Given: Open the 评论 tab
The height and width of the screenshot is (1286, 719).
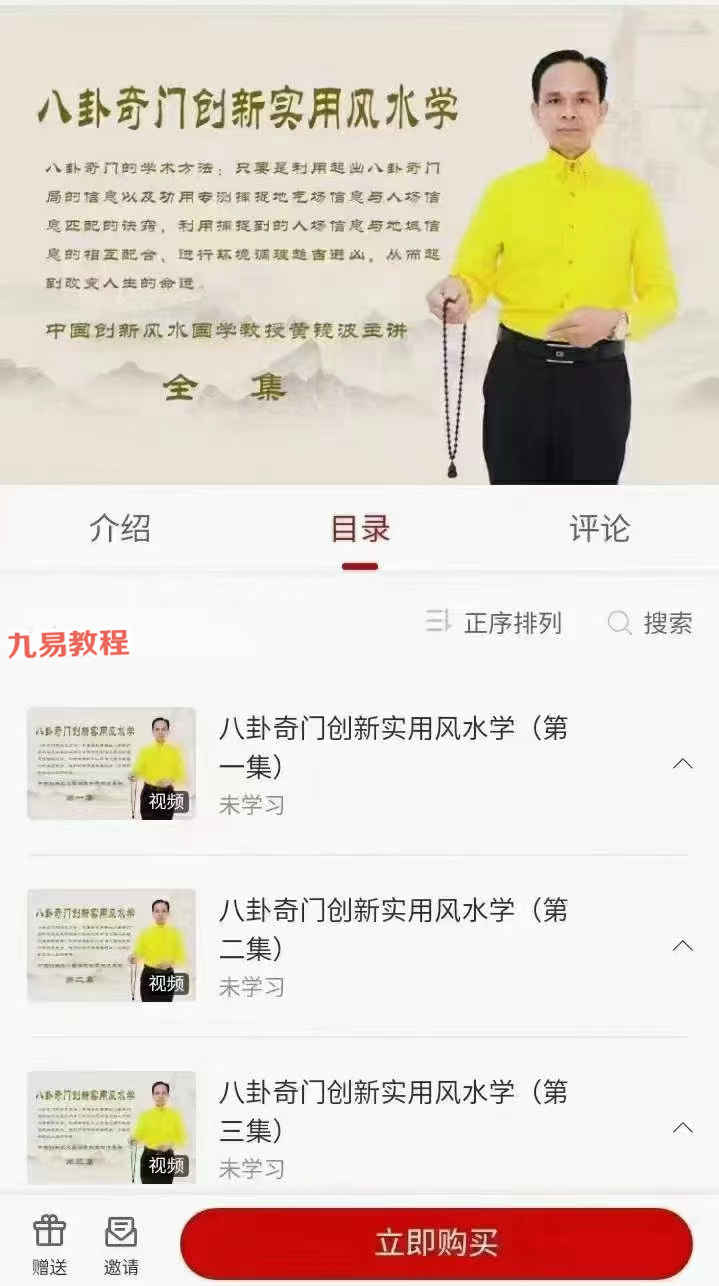Looking at the screenshot, I should [x=599, y=528].
